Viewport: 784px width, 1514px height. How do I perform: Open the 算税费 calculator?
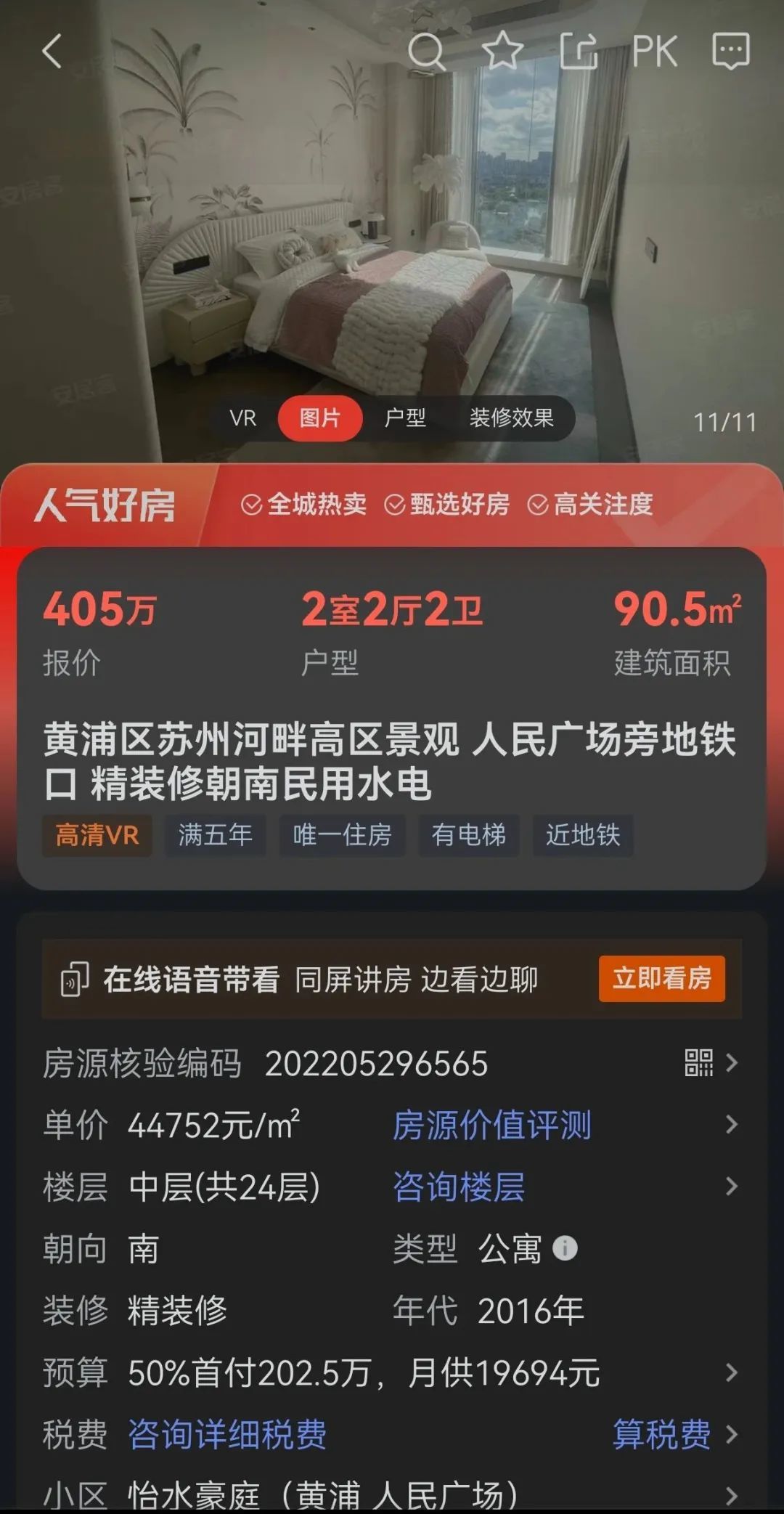tap(661, 1435)
